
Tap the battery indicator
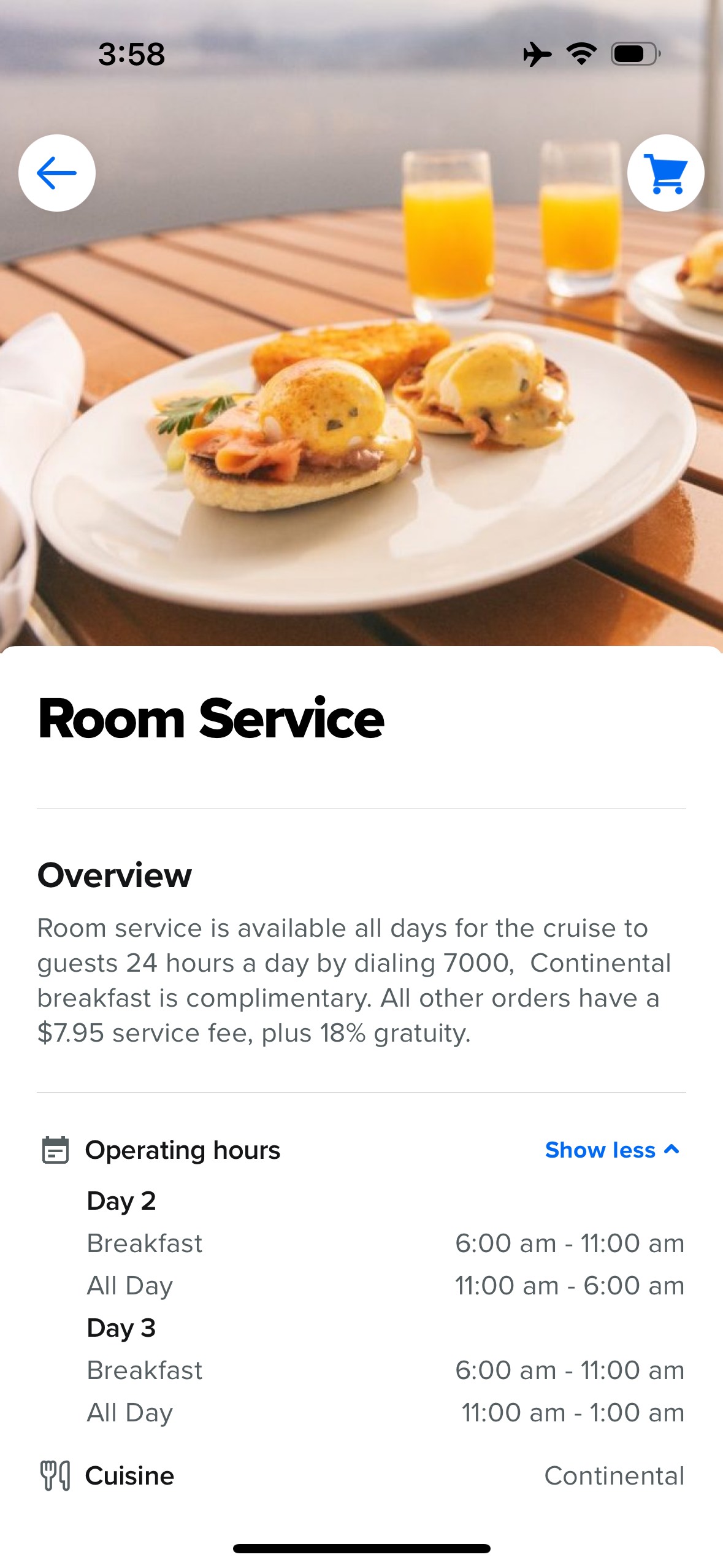pyautogui.click(x=633, y=55)
